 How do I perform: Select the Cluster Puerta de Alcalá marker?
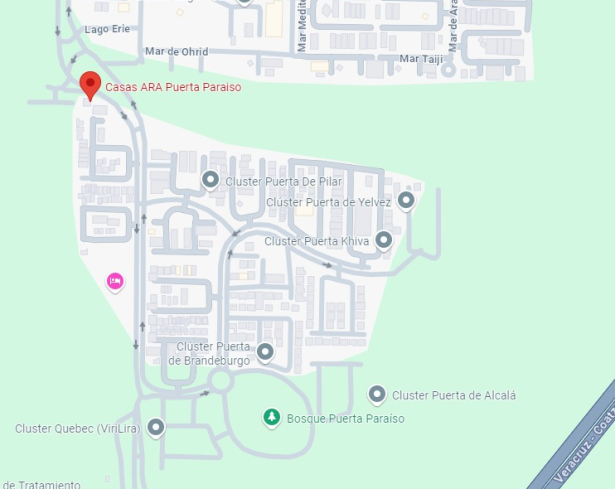(377, 395)
